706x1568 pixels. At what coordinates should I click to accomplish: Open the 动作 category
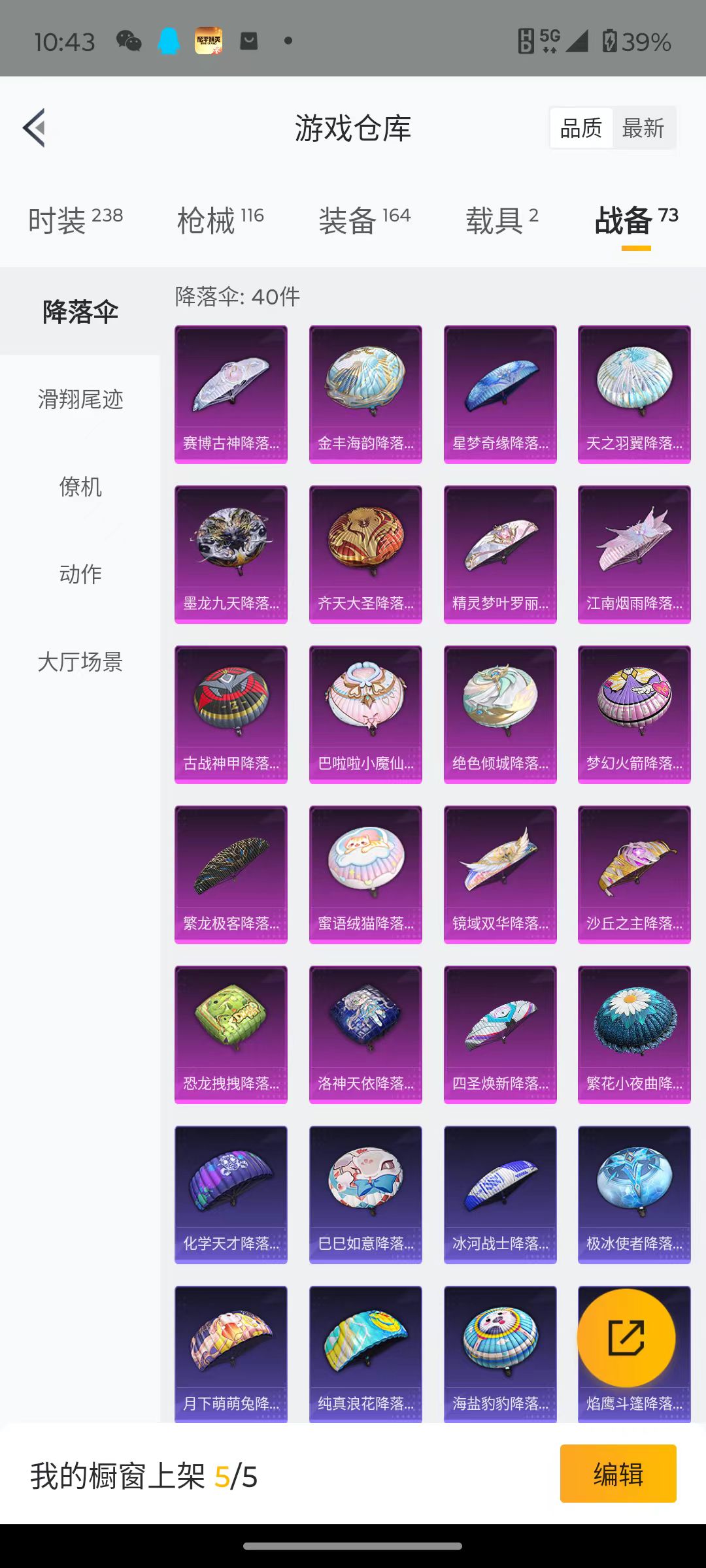pos(80,574)
